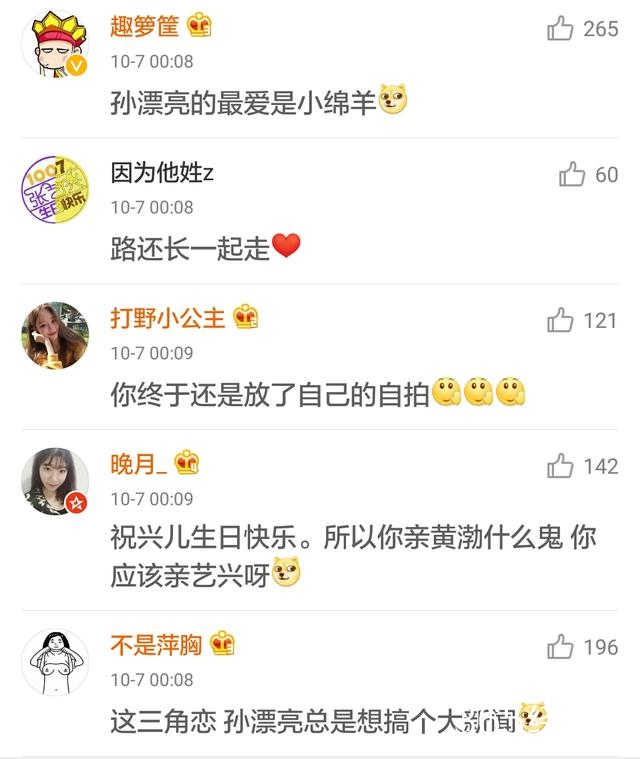Open 趣箩筐's profile avatar
The height and width of the screenshot is (759, 640).
coord(55,44)
